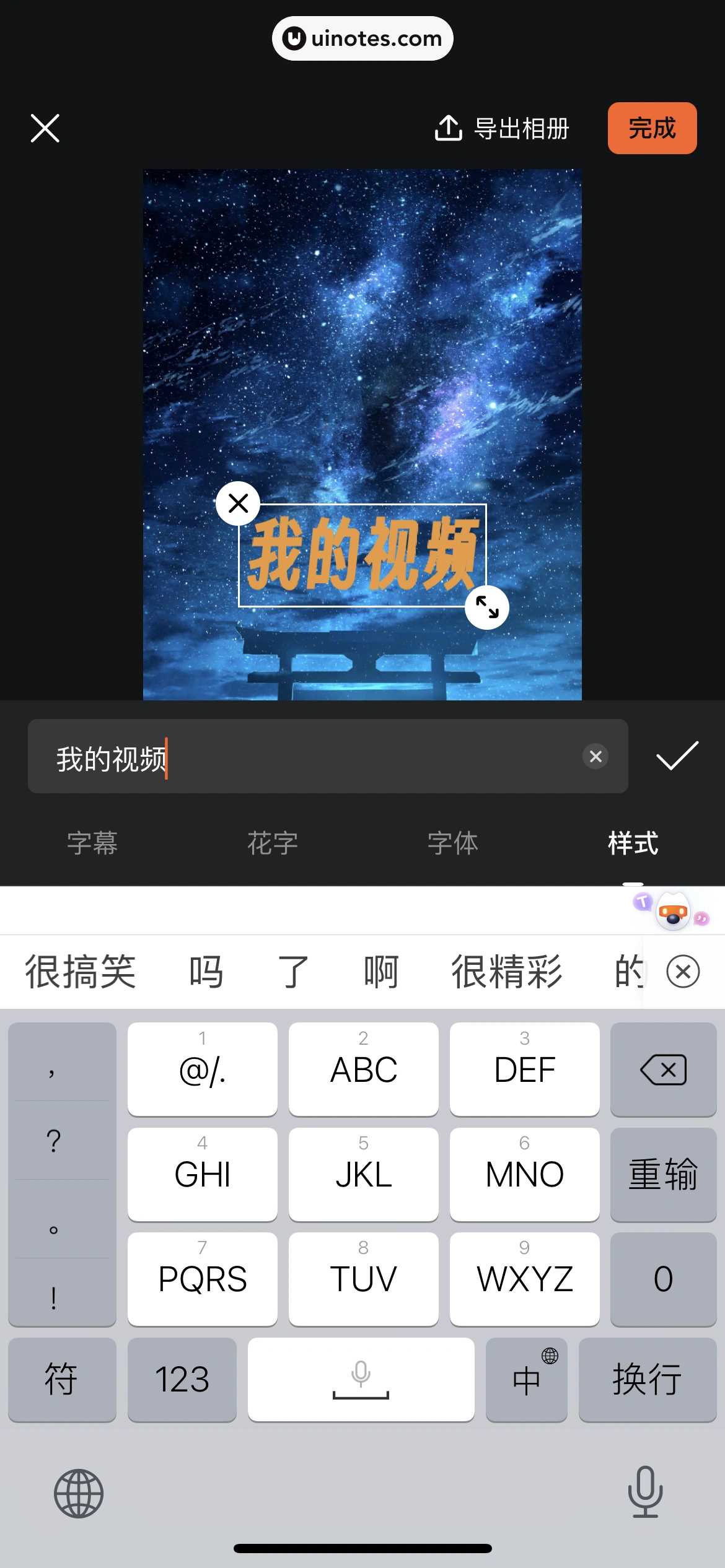725x1568 pixels.
Task: Tap 导出相册 to export to album
Action: click(502, 128)
